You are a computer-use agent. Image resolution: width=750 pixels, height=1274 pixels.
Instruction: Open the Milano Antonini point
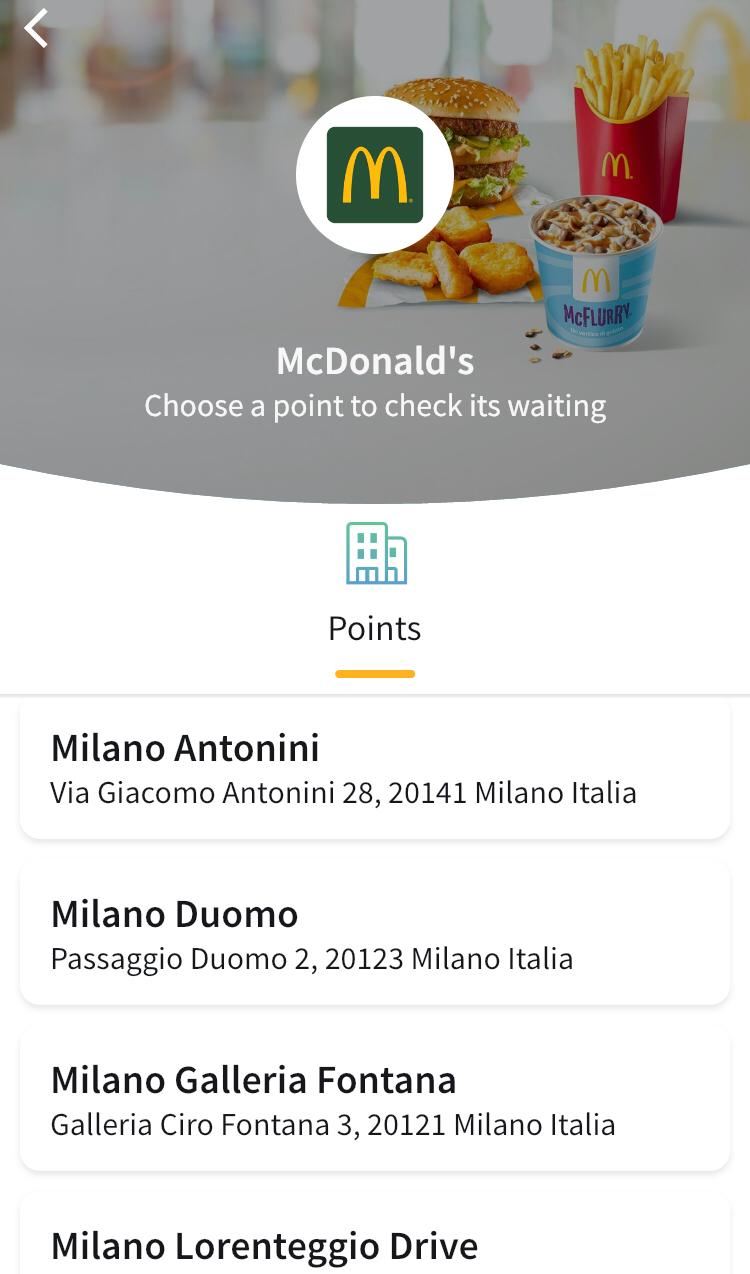tap(375, 769)
